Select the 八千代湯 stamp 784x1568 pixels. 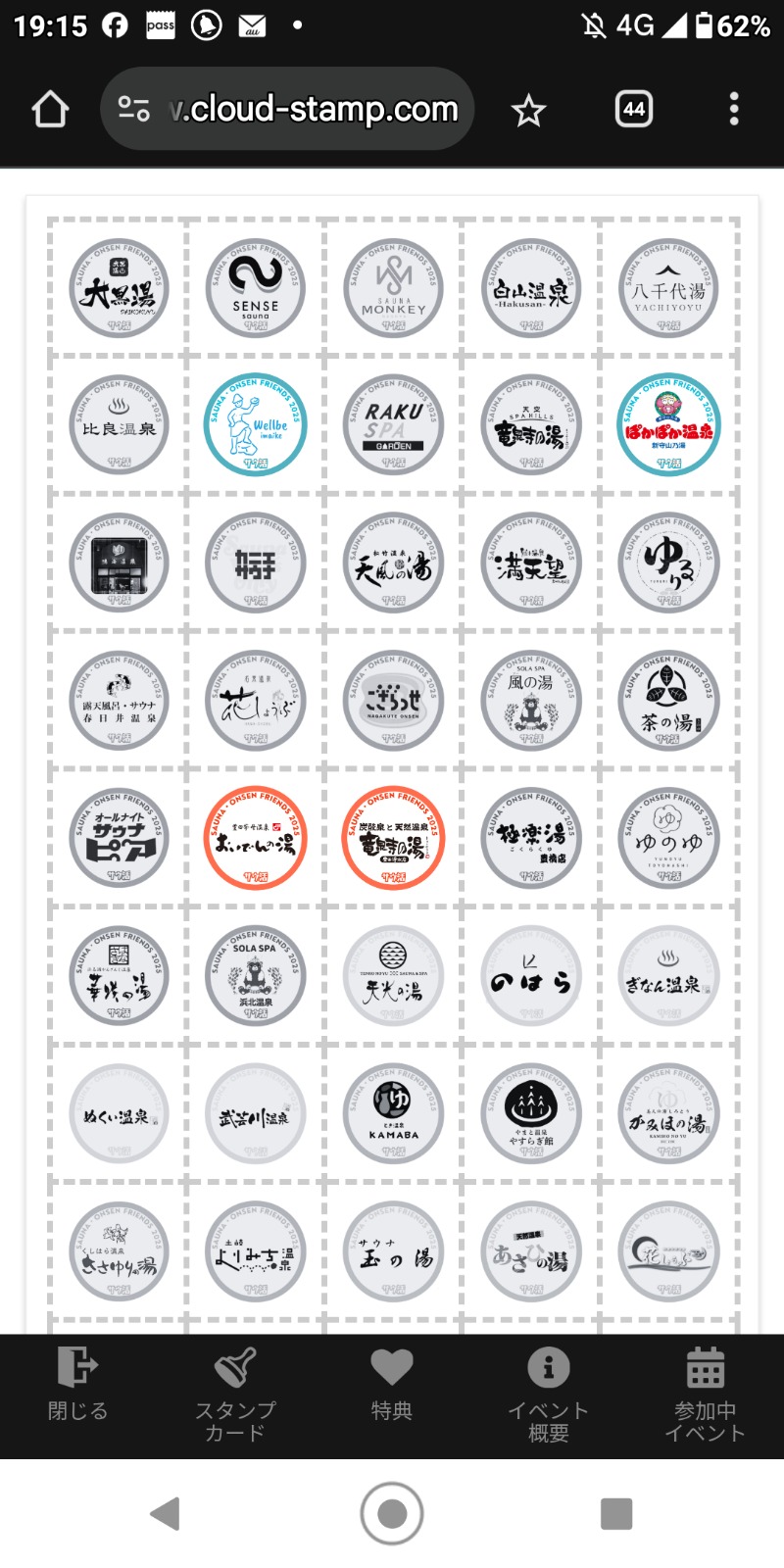click(669, 288)
